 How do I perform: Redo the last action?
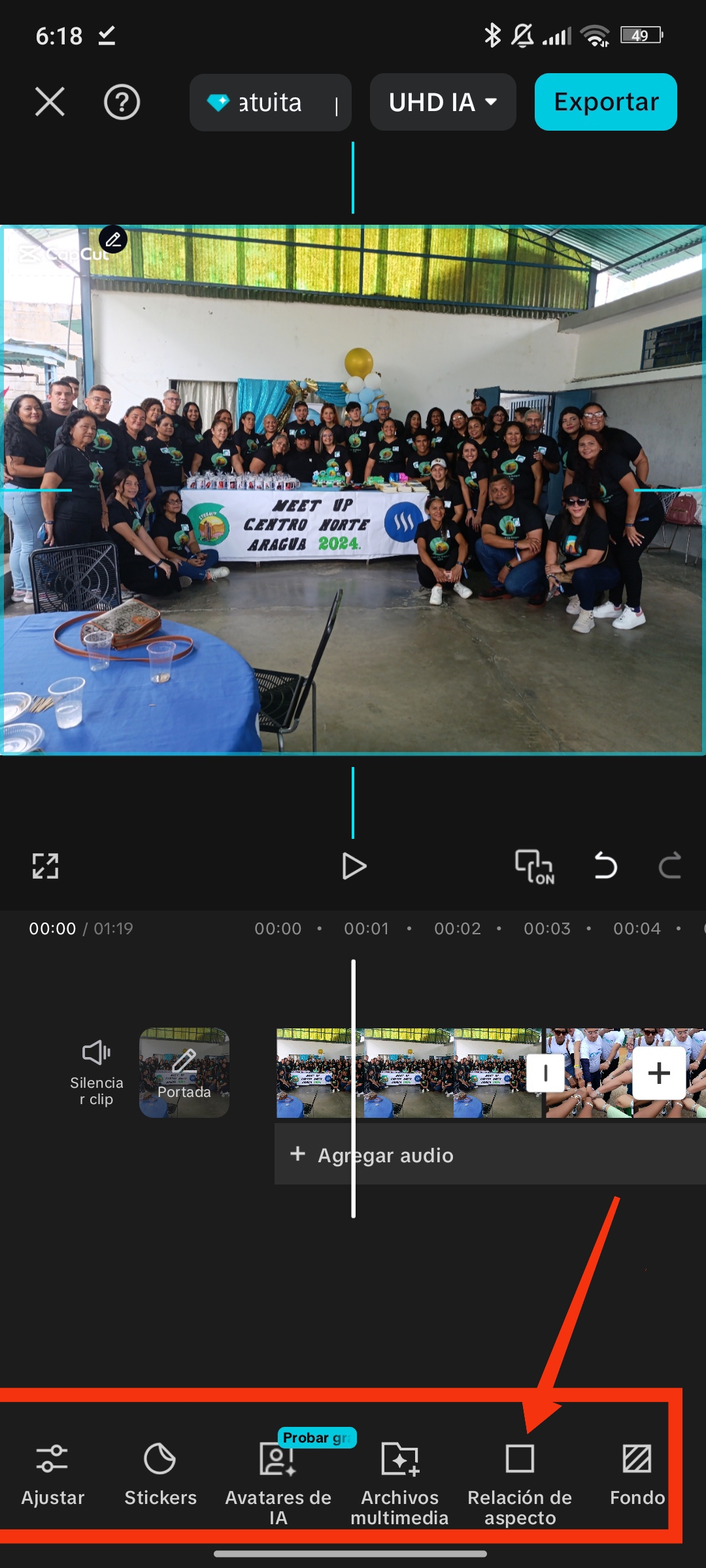[669, 866]
